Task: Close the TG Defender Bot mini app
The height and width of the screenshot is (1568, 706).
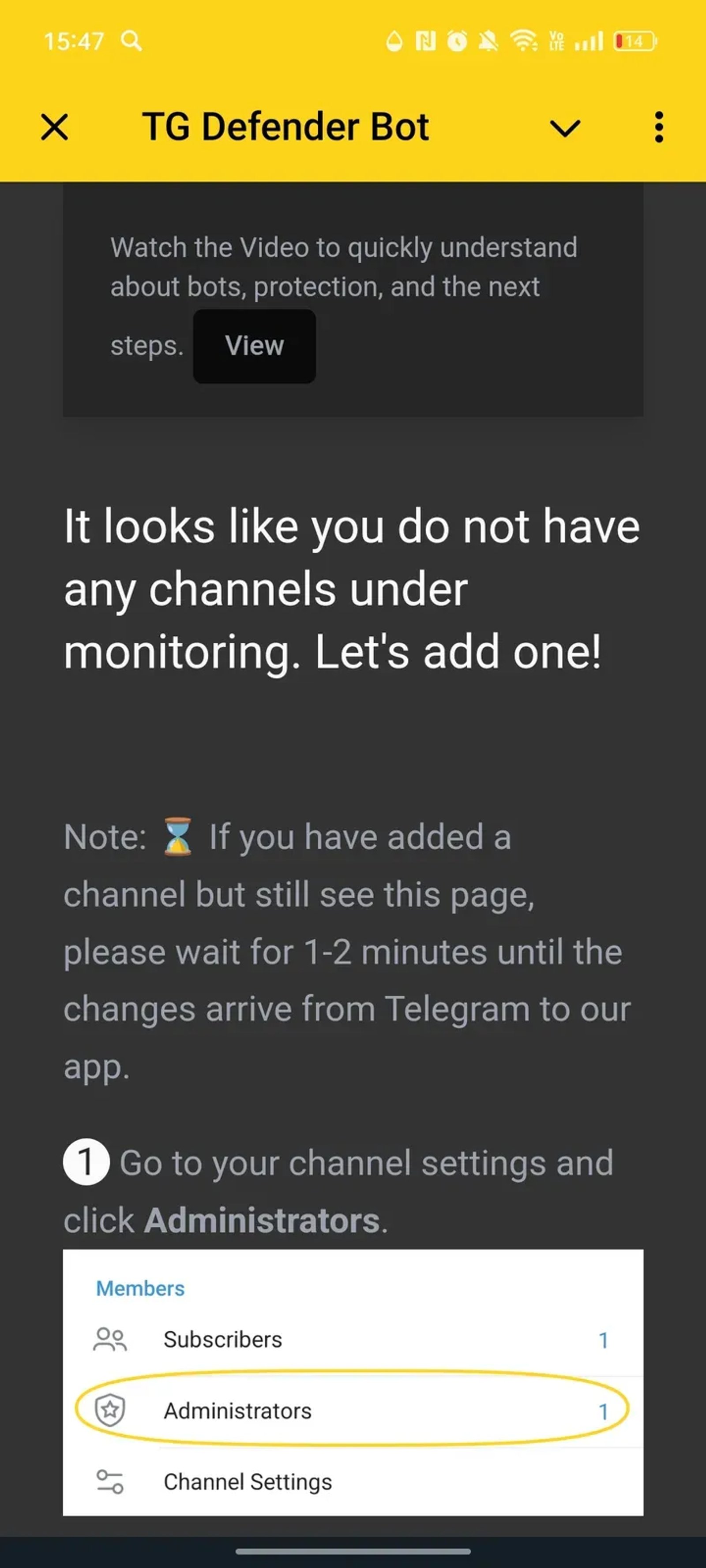Action: pos(54,127)
